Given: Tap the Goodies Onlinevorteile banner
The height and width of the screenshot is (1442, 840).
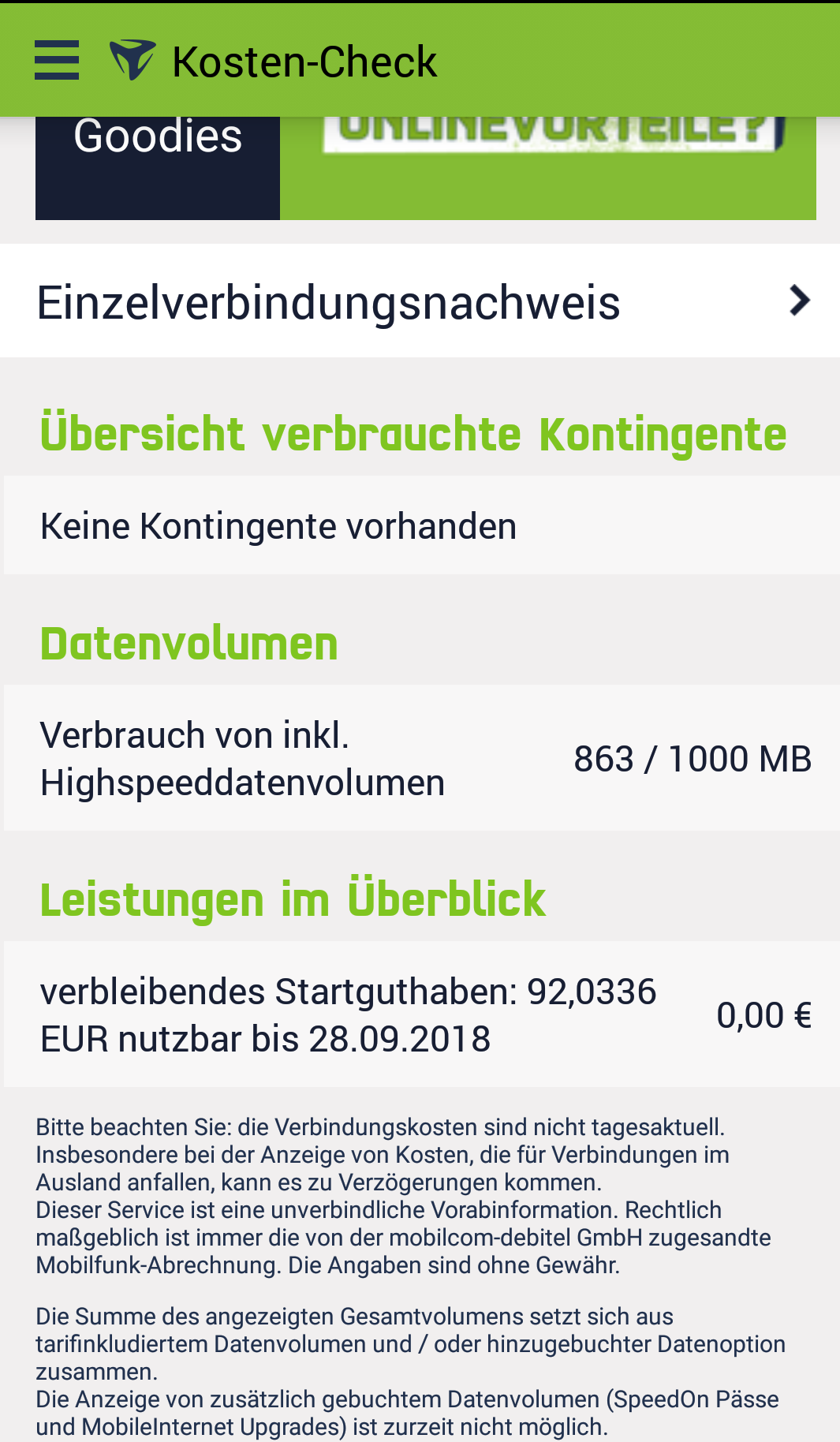Looking at the screenshot, I should click(x=426, y=168).
